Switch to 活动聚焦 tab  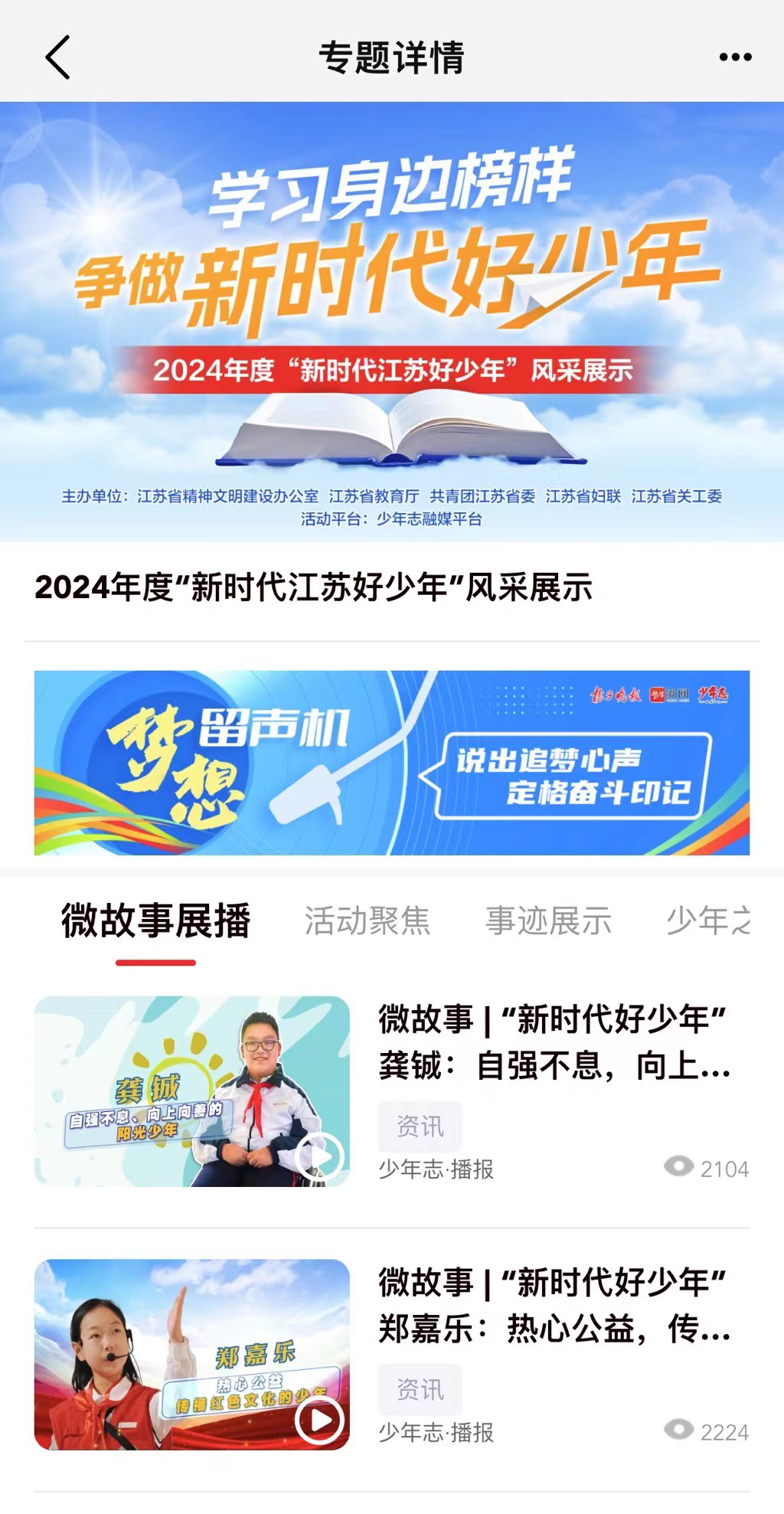tap(367, 920)
